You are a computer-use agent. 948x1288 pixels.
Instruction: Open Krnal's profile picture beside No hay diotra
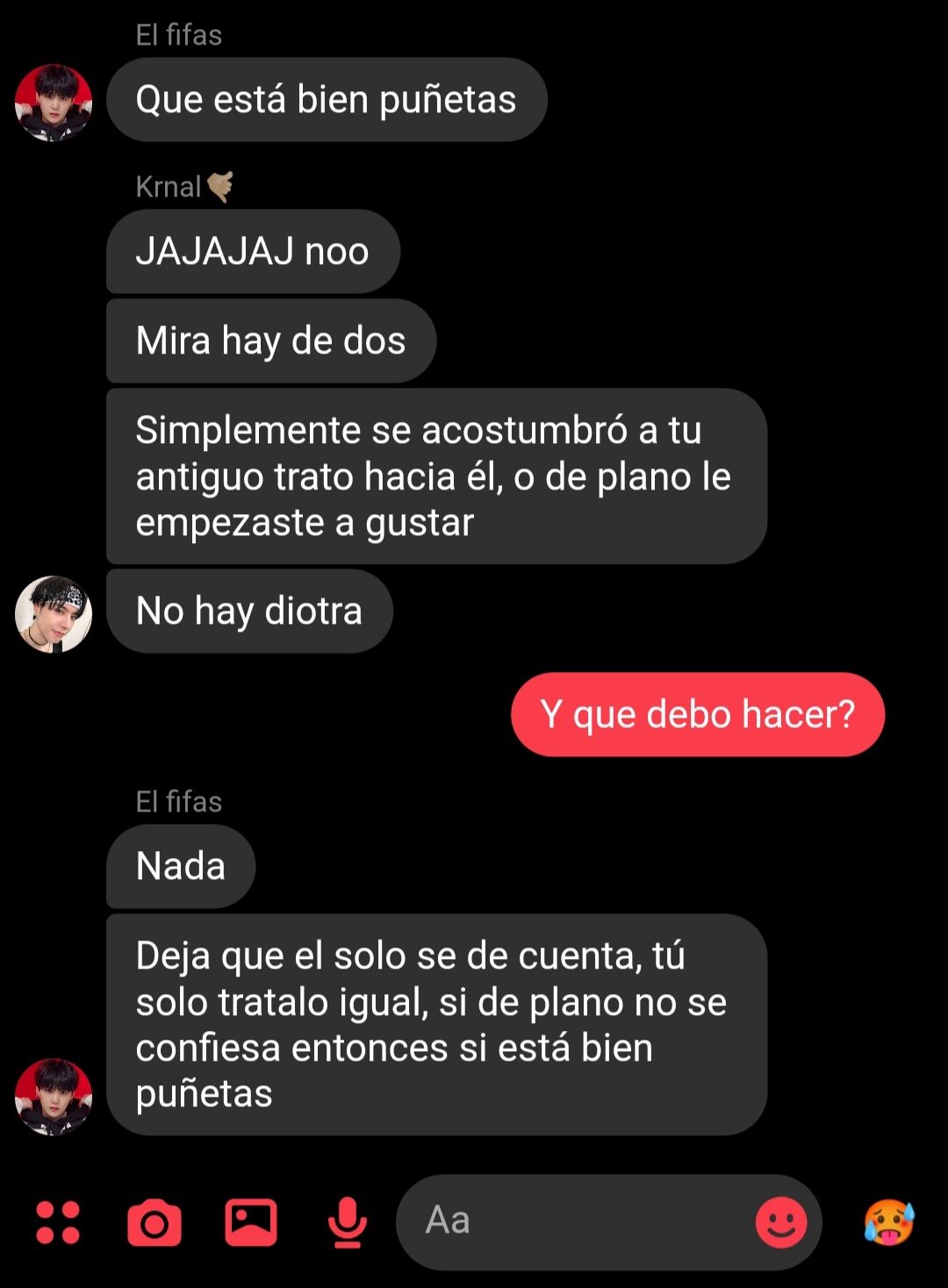coord(54,614)
